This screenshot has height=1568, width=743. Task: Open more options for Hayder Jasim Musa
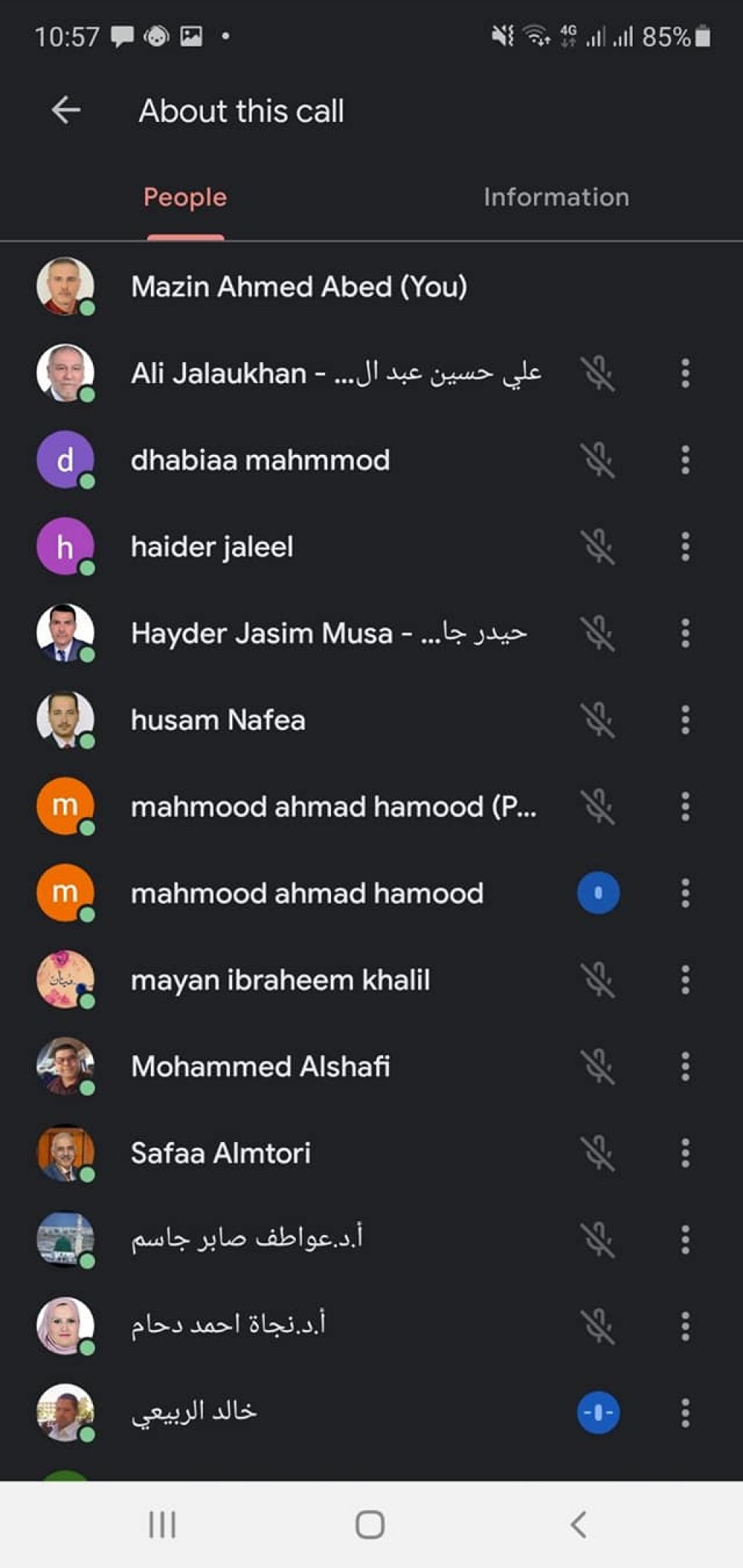pyautogui.click(x=685, y=633)
